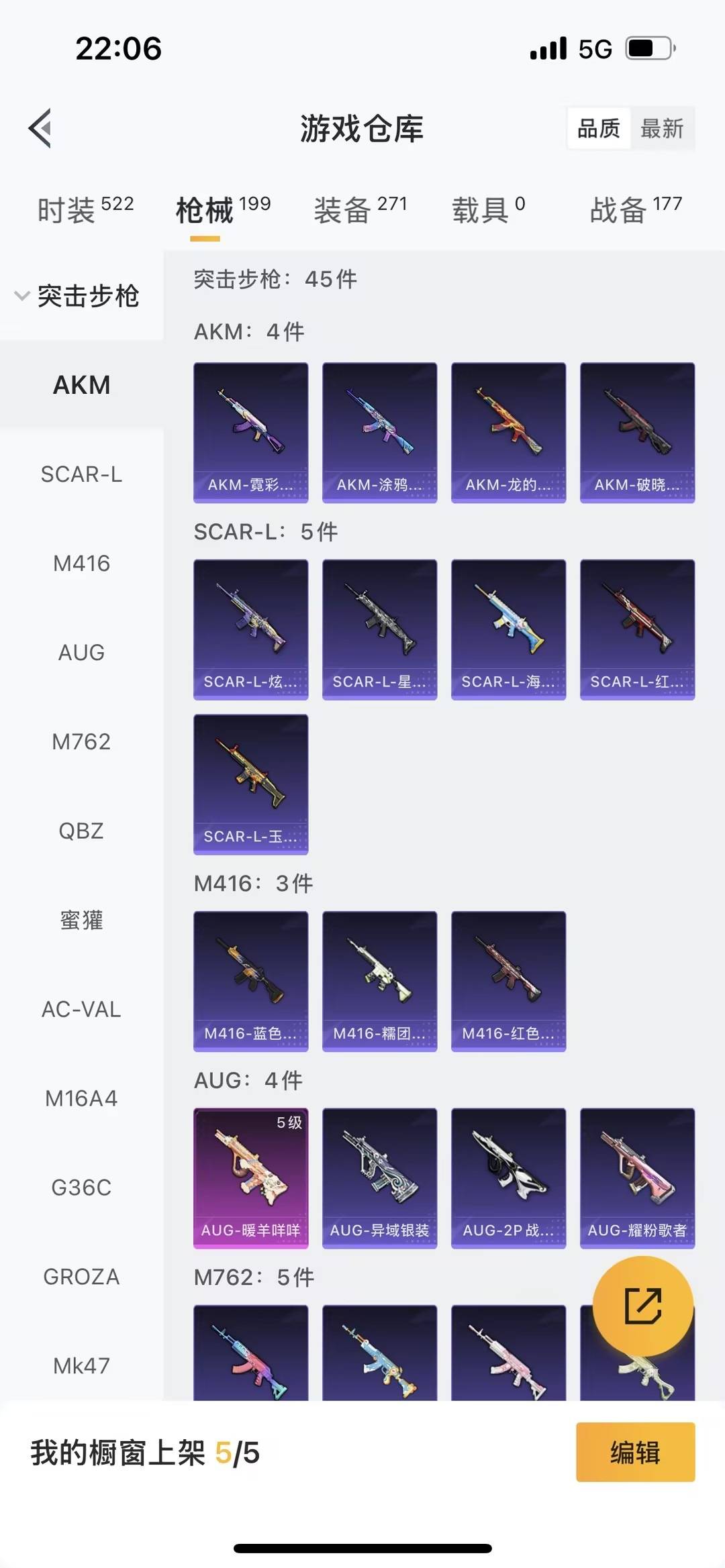
Task: Tap the orange floating share button
Action: point(642,1306)
